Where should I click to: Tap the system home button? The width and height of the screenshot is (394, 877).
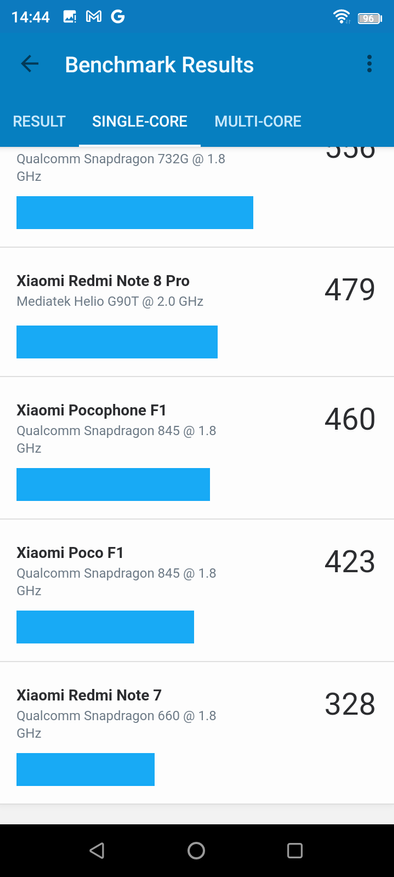[196, 851]
